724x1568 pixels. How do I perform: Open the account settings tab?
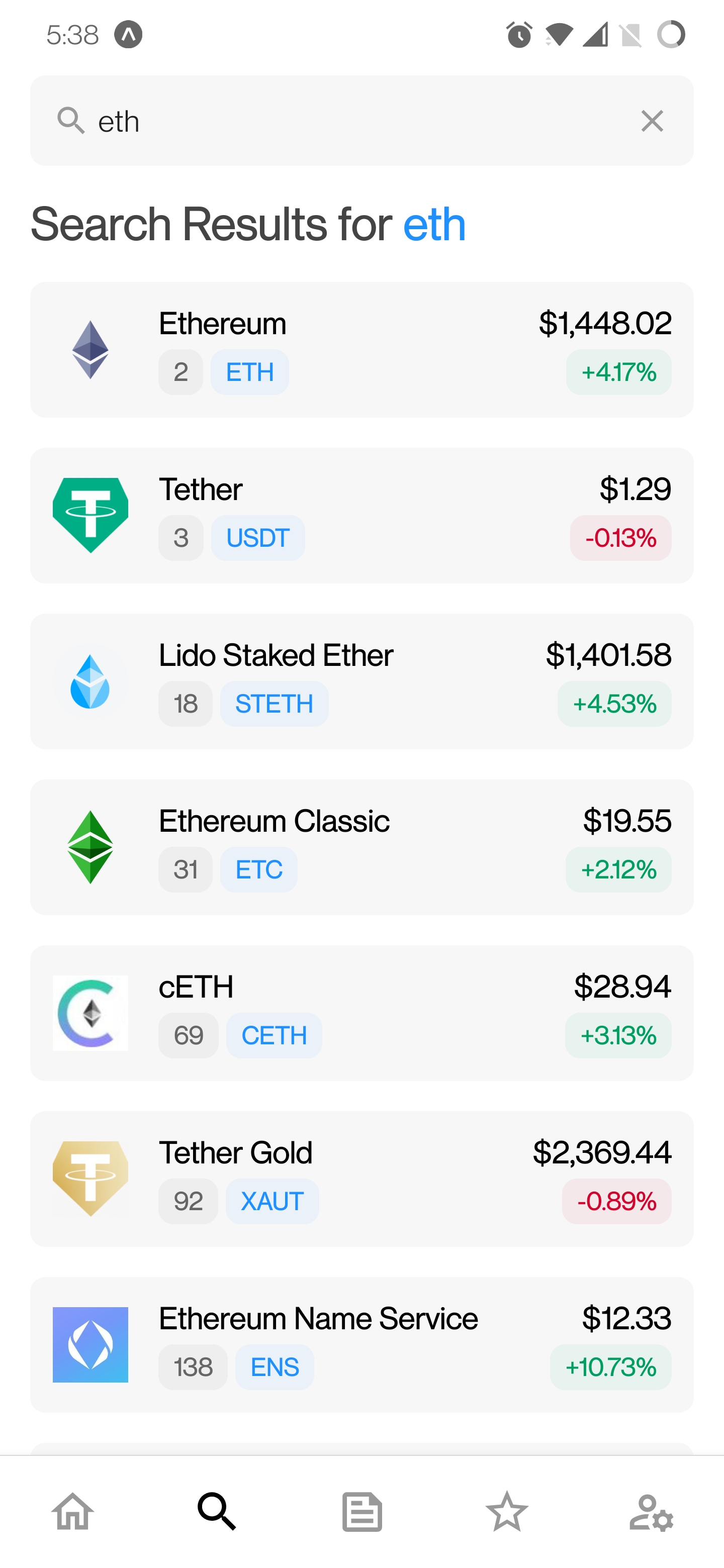click(x=651, y=1511)
